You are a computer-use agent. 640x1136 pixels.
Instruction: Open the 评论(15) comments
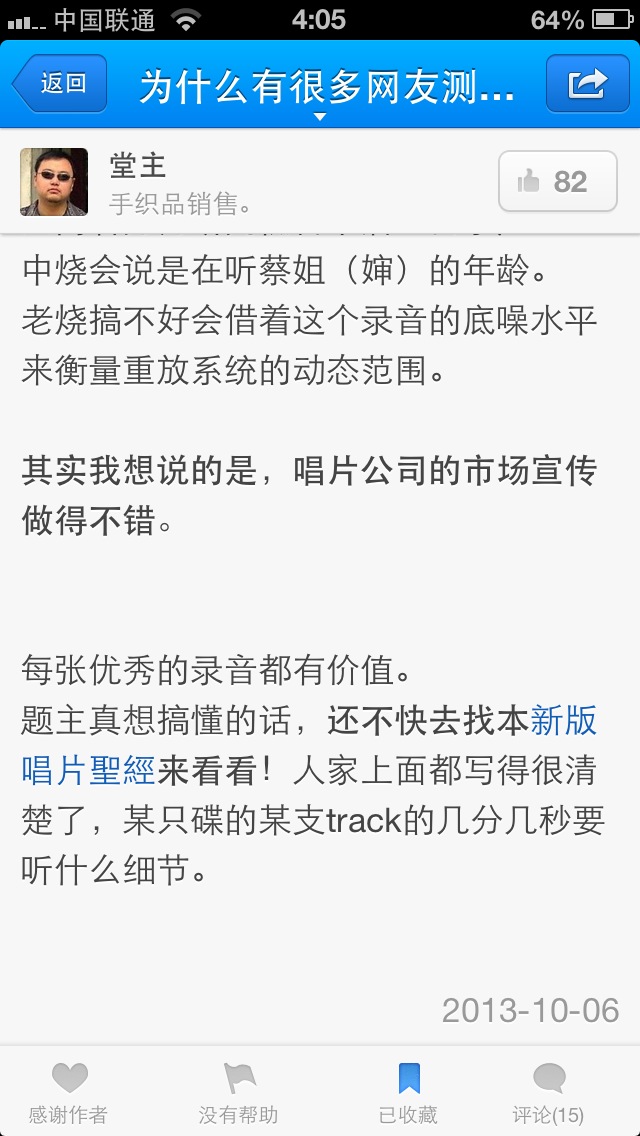pyautogui.click(x=548, y=1092)
